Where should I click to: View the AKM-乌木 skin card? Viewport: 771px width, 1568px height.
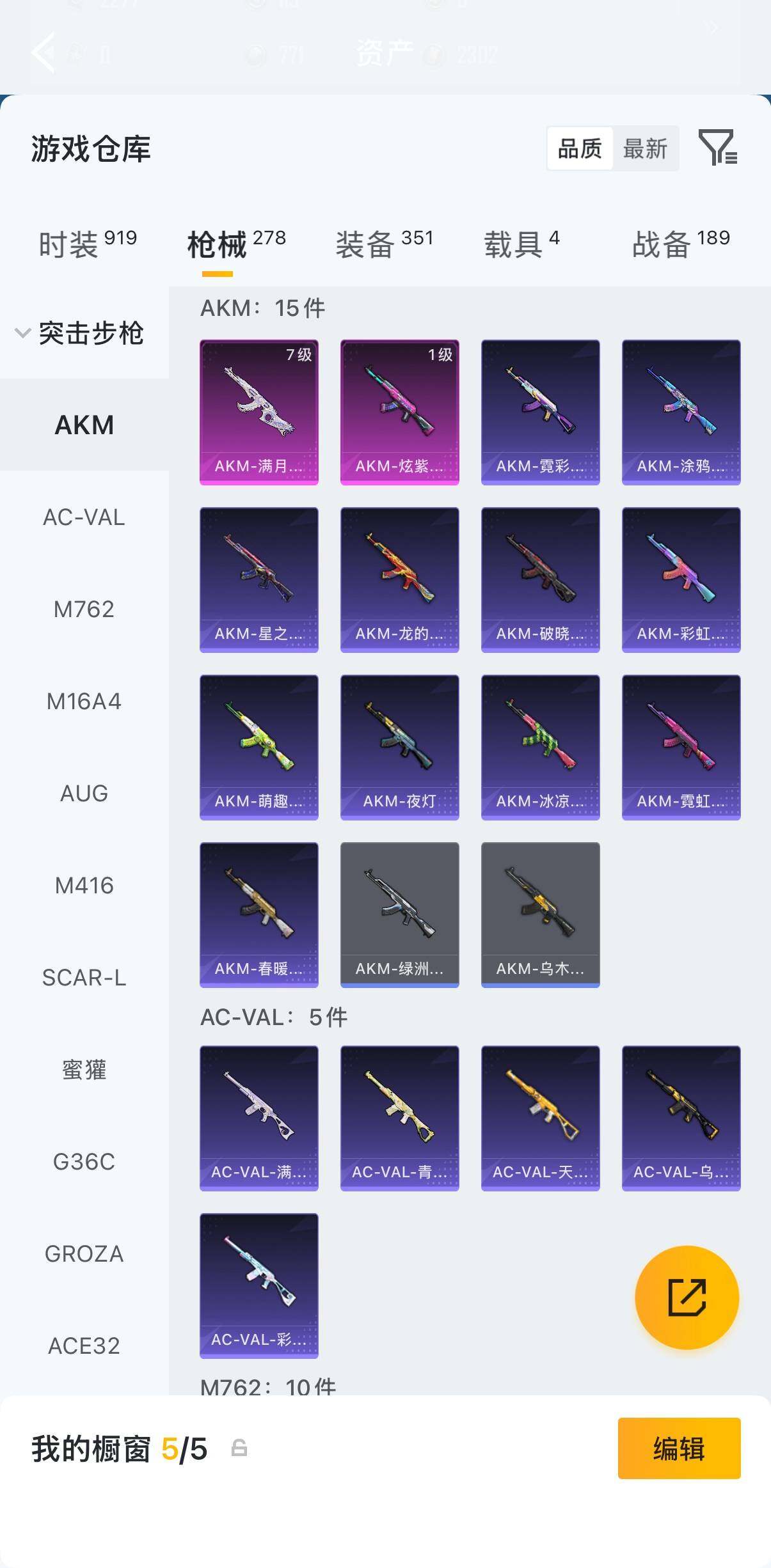(x=541, y=914)
